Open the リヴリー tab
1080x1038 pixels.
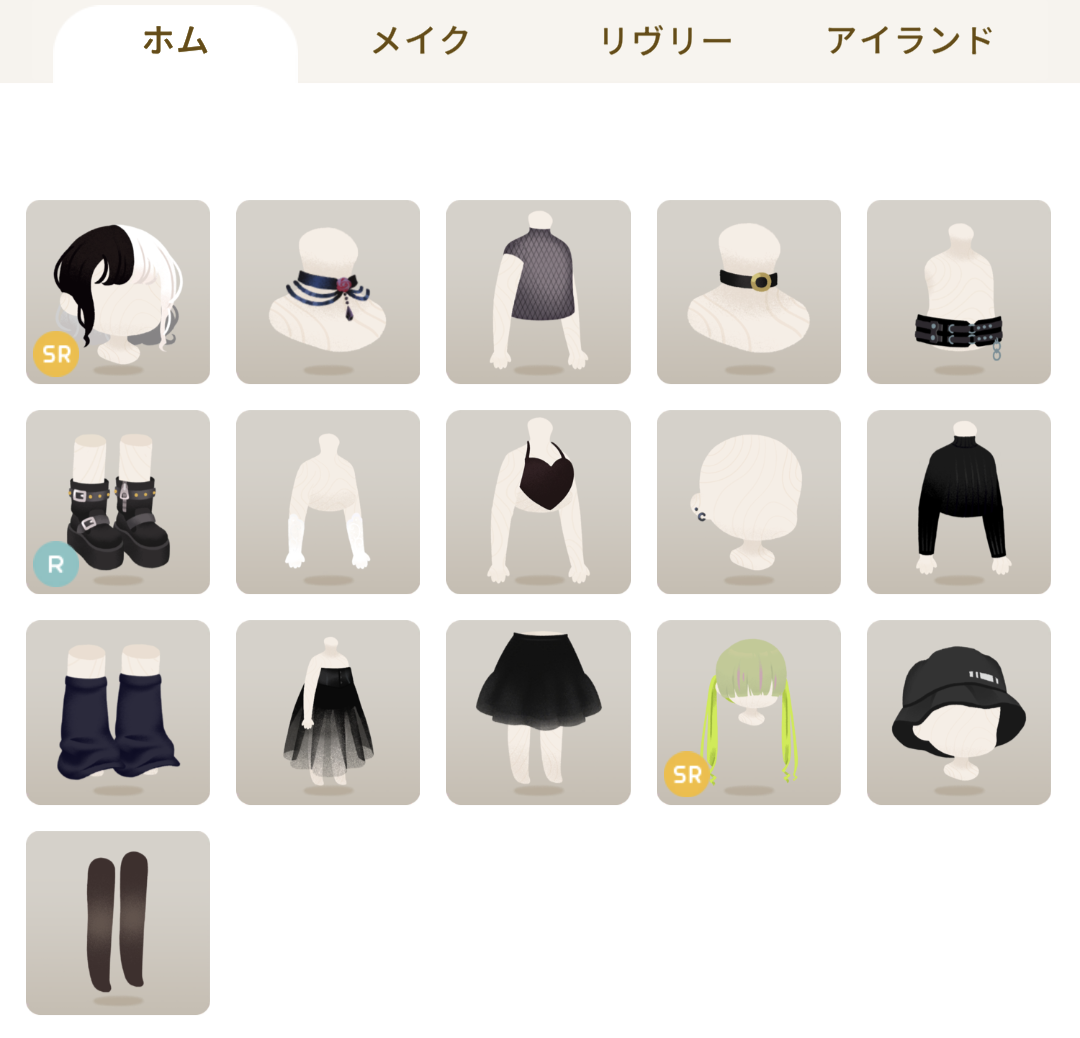[x=665, y=41]
